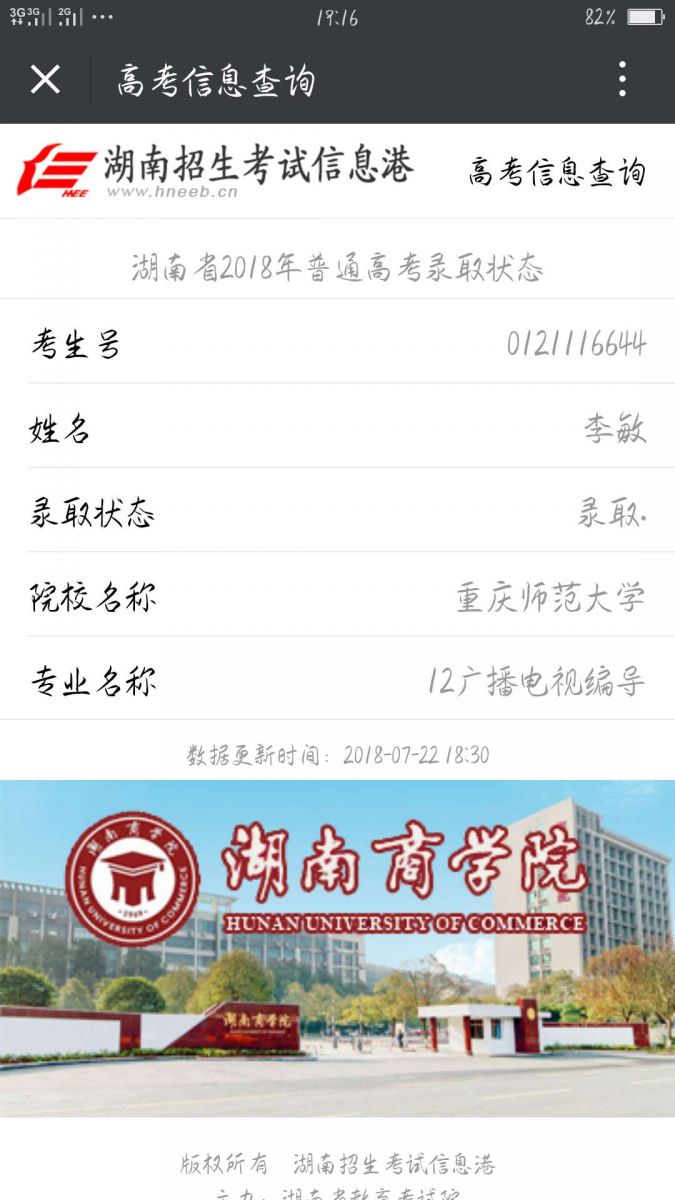Open the three-dot overflow menu
Image resolution: width=675 pixels, height=1200 pixels.
click(622, 79)
